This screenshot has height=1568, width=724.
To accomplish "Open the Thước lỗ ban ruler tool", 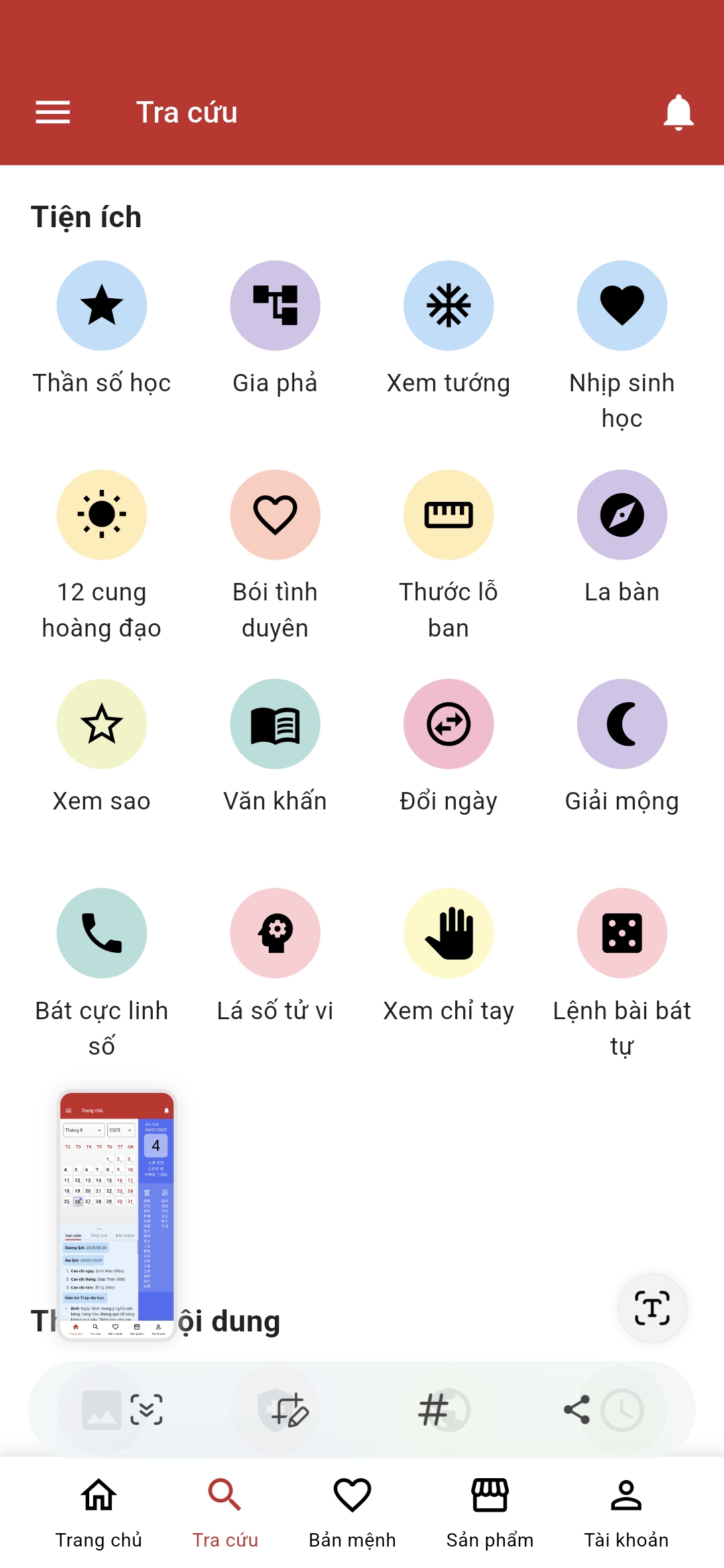I will click(449, 515).
